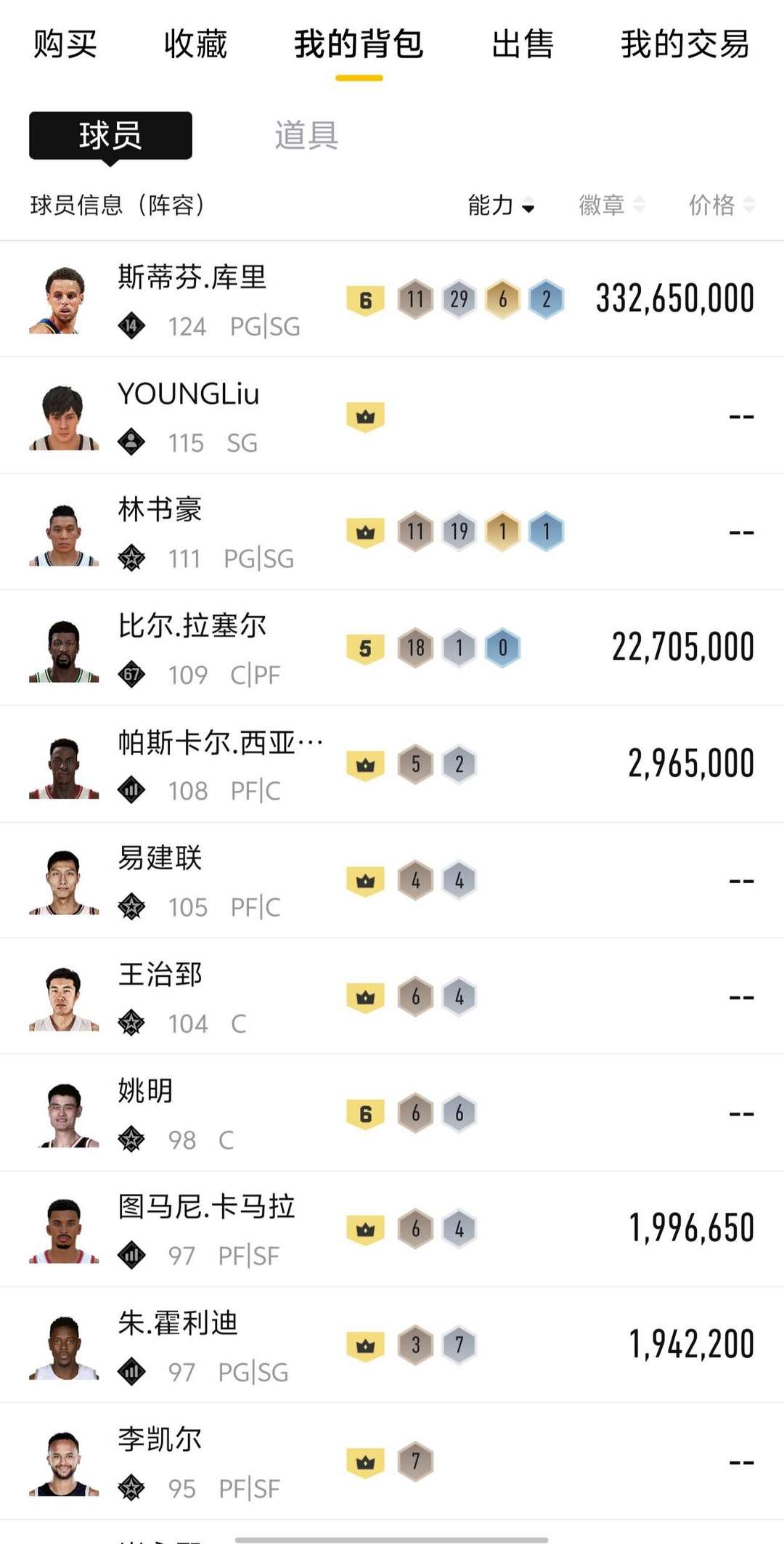Click 姚明's yellow level 6 badge
Viewport: 784px width, 1544px height.
click(x=365, y=1111)
